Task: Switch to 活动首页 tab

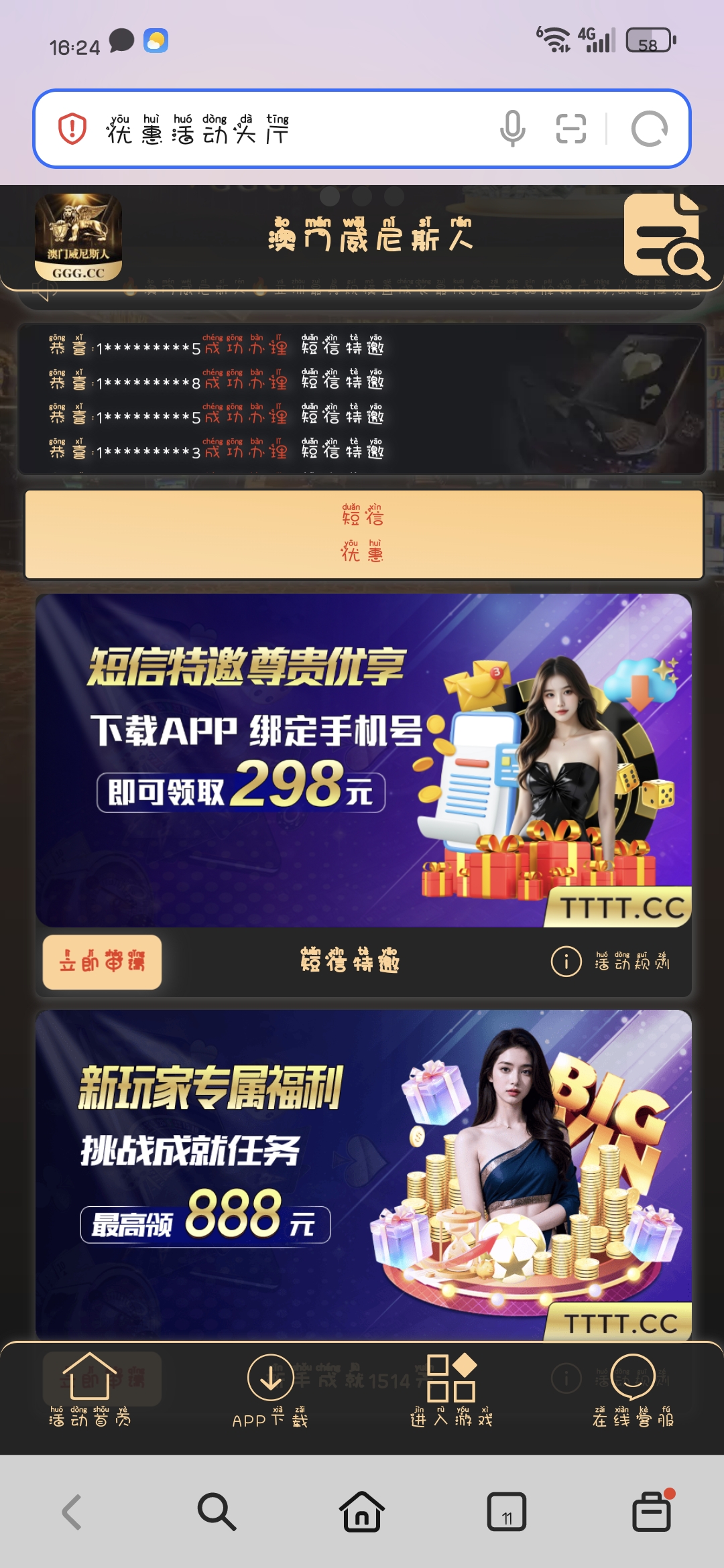Action: 90,1390
